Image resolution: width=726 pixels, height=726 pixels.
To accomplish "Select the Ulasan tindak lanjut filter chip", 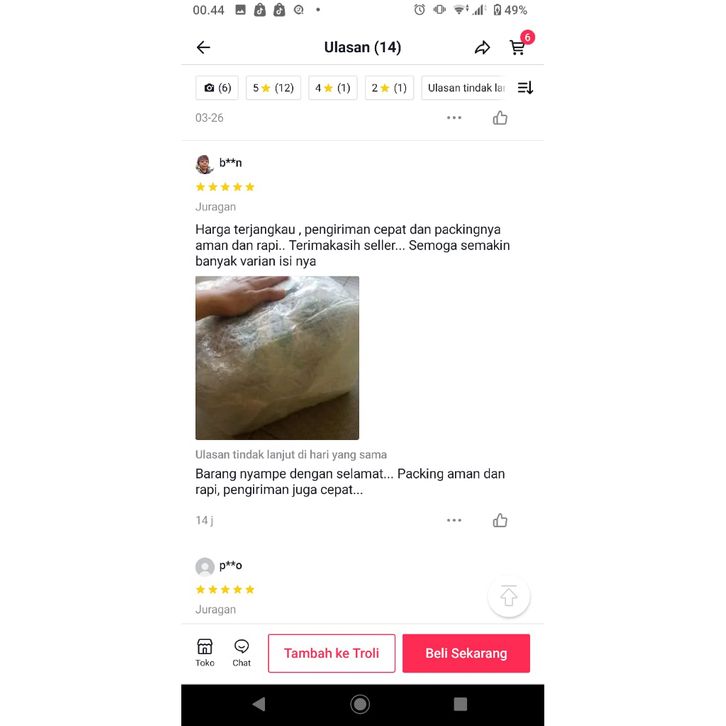I will pyautogui.click(x=466, y=88).
